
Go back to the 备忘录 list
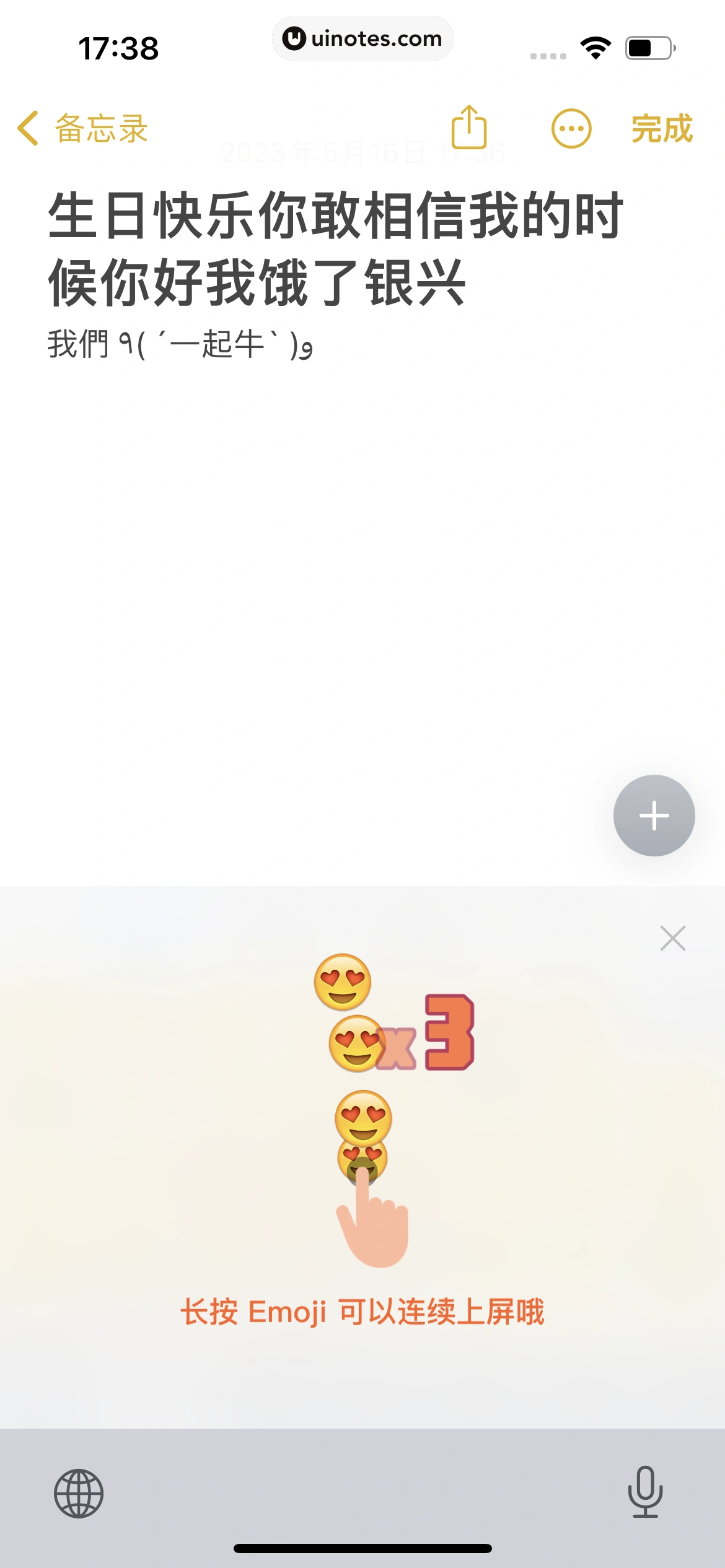(x=82, y=129)
